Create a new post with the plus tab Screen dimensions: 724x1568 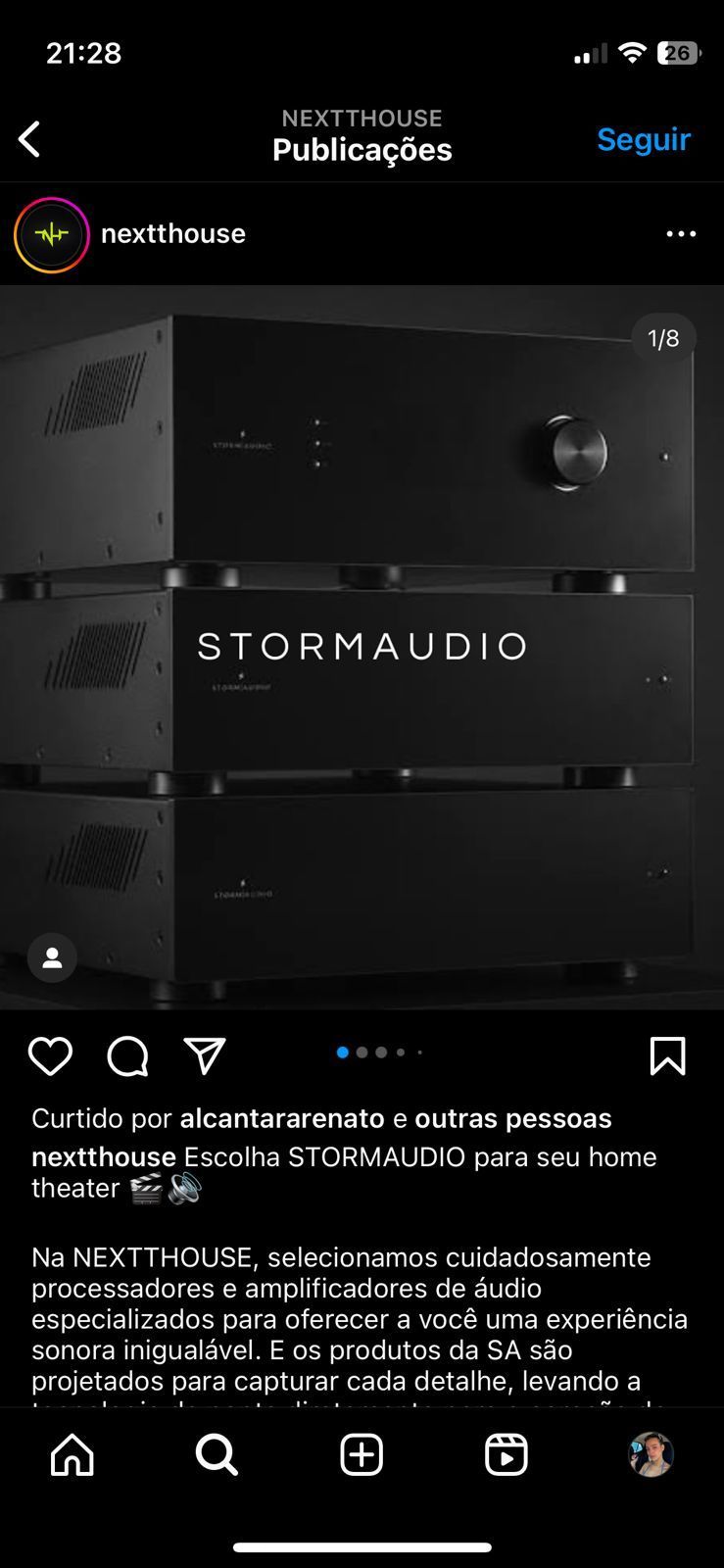[362, 1454]
